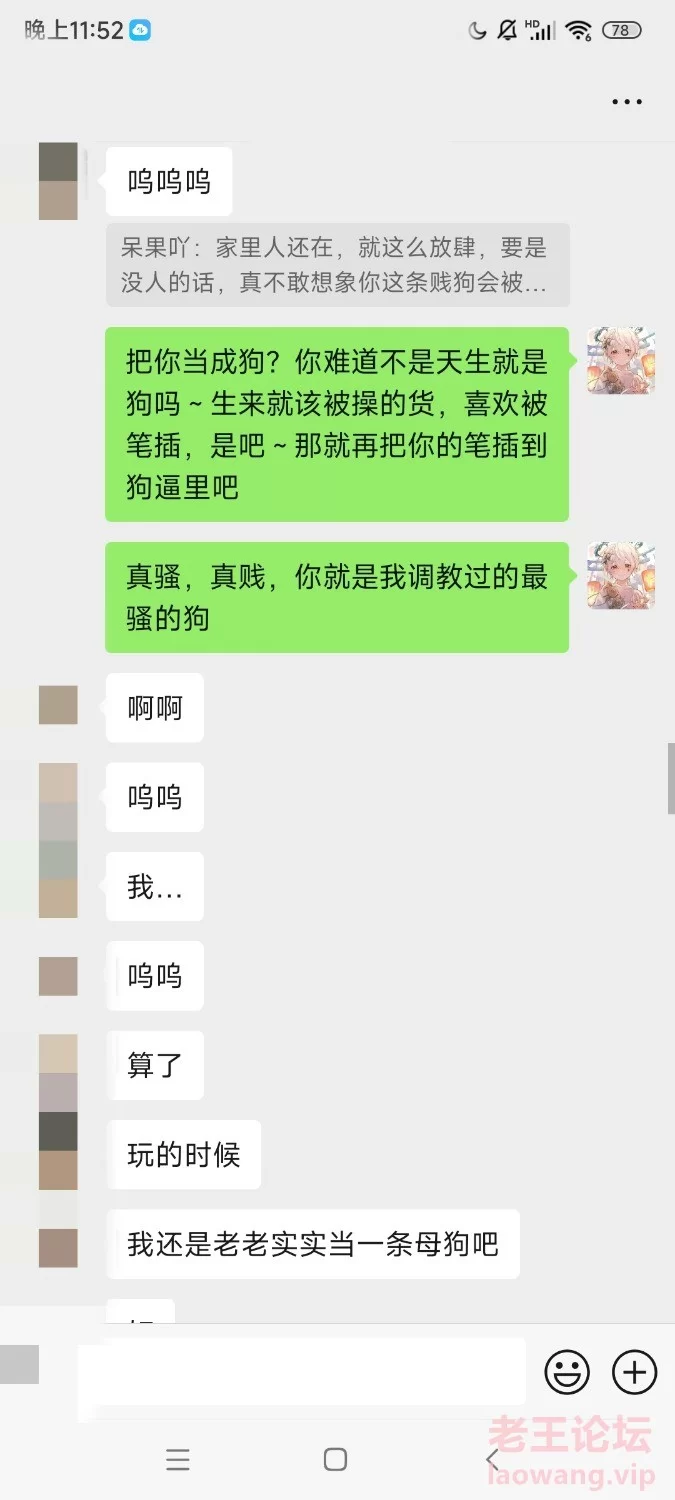
Task: Go to the system home screen
Action: (336, 1460)
